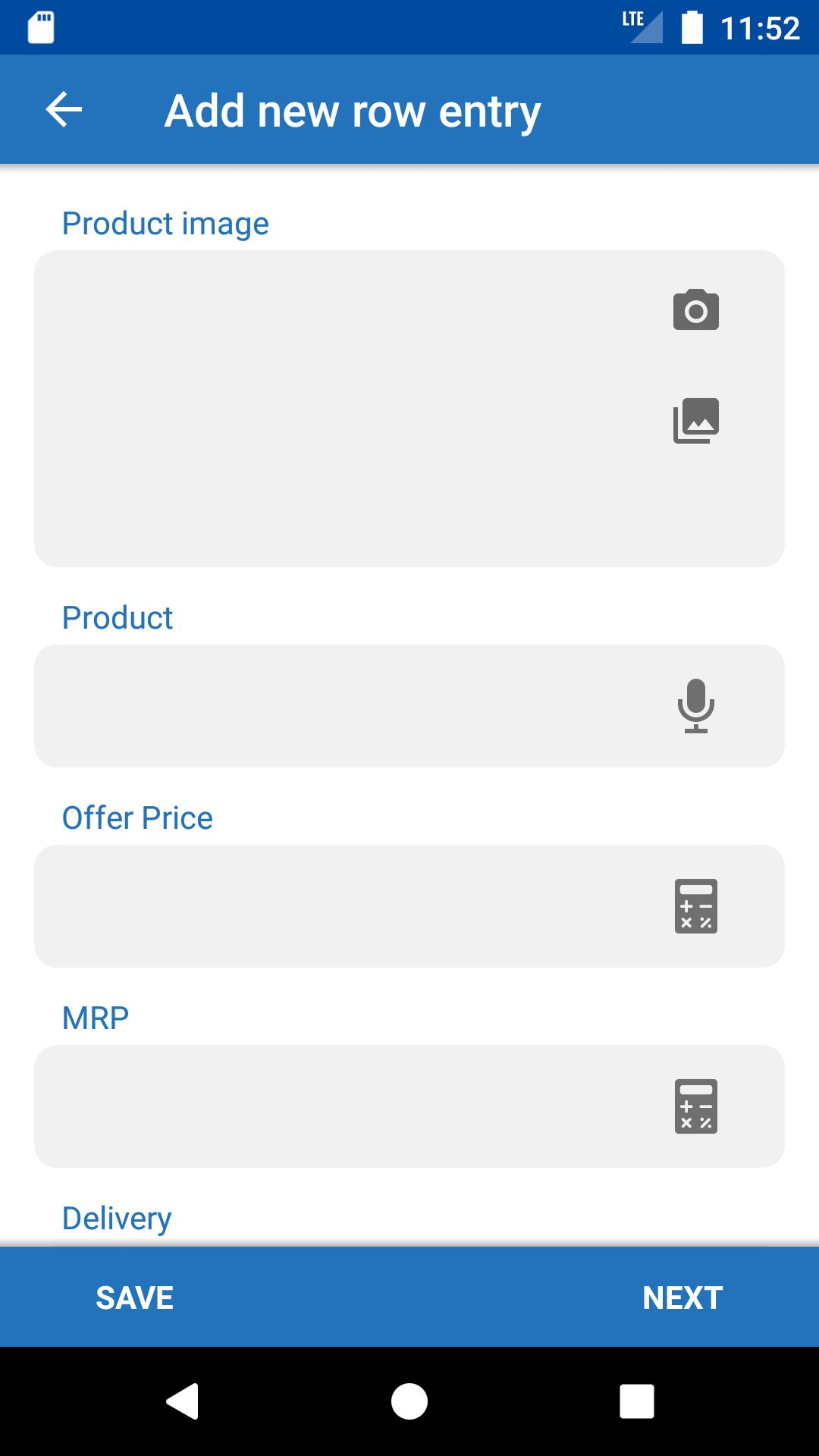Screen dimensions: 819x1456
Task: Open calculator for MRP field
Action: [x=697, y=1107]
